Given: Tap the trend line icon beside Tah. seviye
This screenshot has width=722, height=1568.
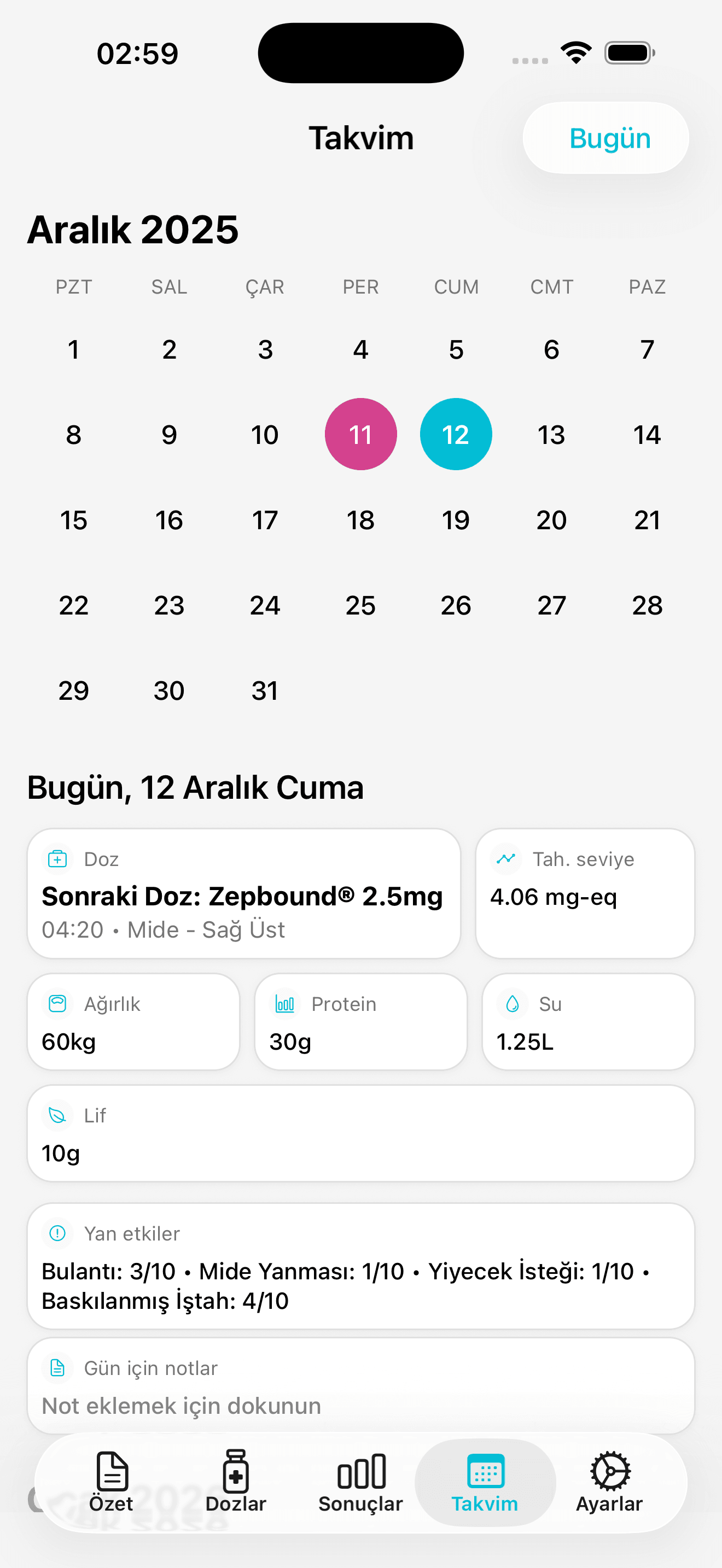Looking at the screenshot, I should point(506,859).
